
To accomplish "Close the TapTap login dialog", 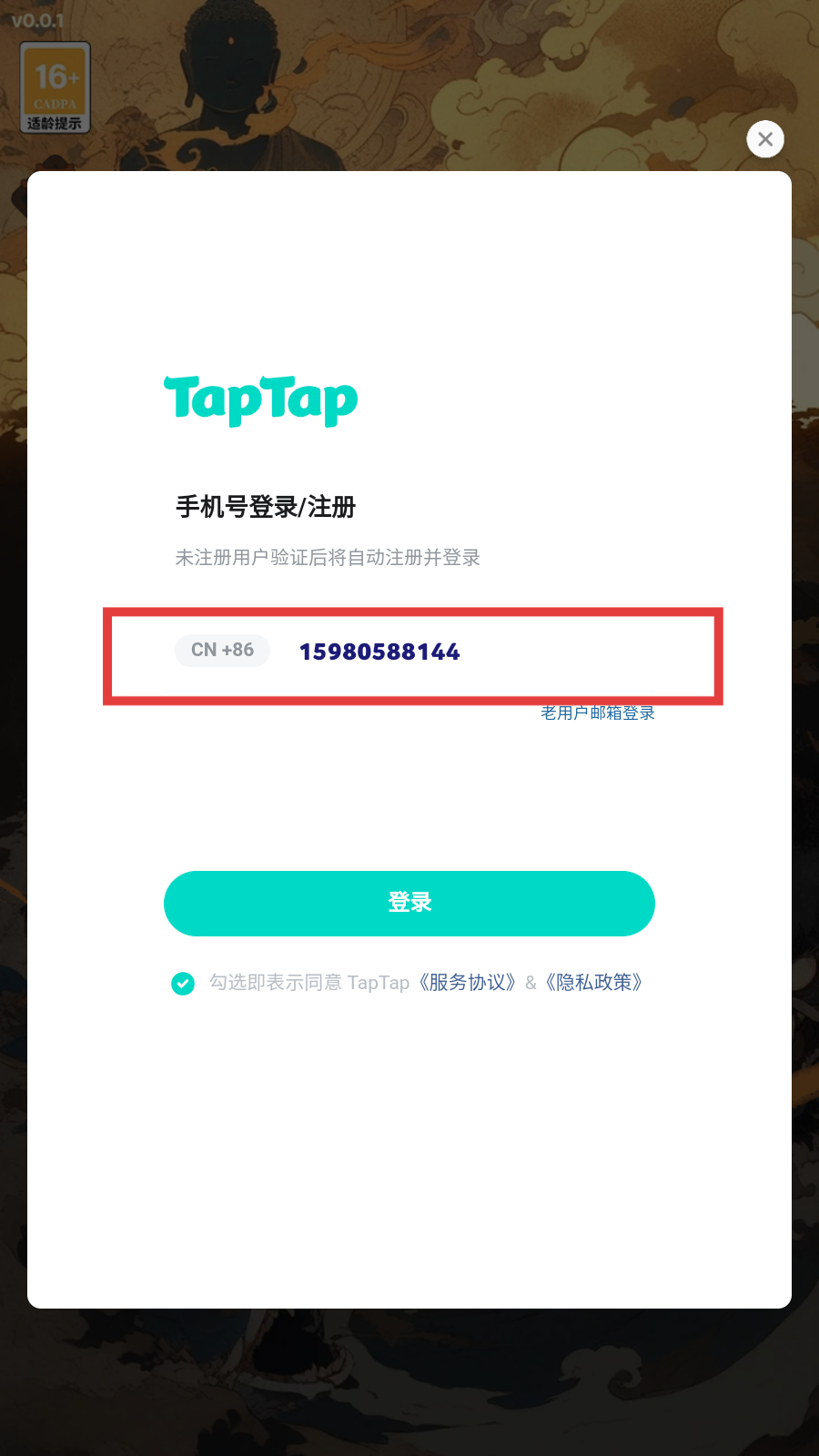I will pyautogui.click(x=765, y=139).
